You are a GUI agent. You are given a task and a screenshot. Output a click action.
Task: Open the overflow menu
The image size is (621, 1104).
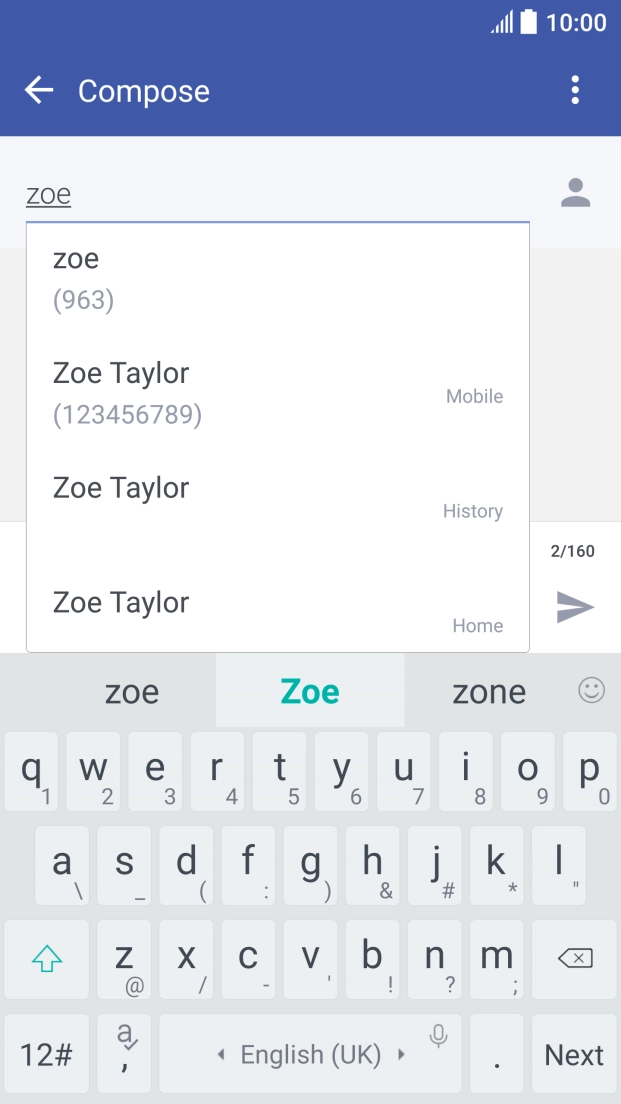click(x=575, y=91)
